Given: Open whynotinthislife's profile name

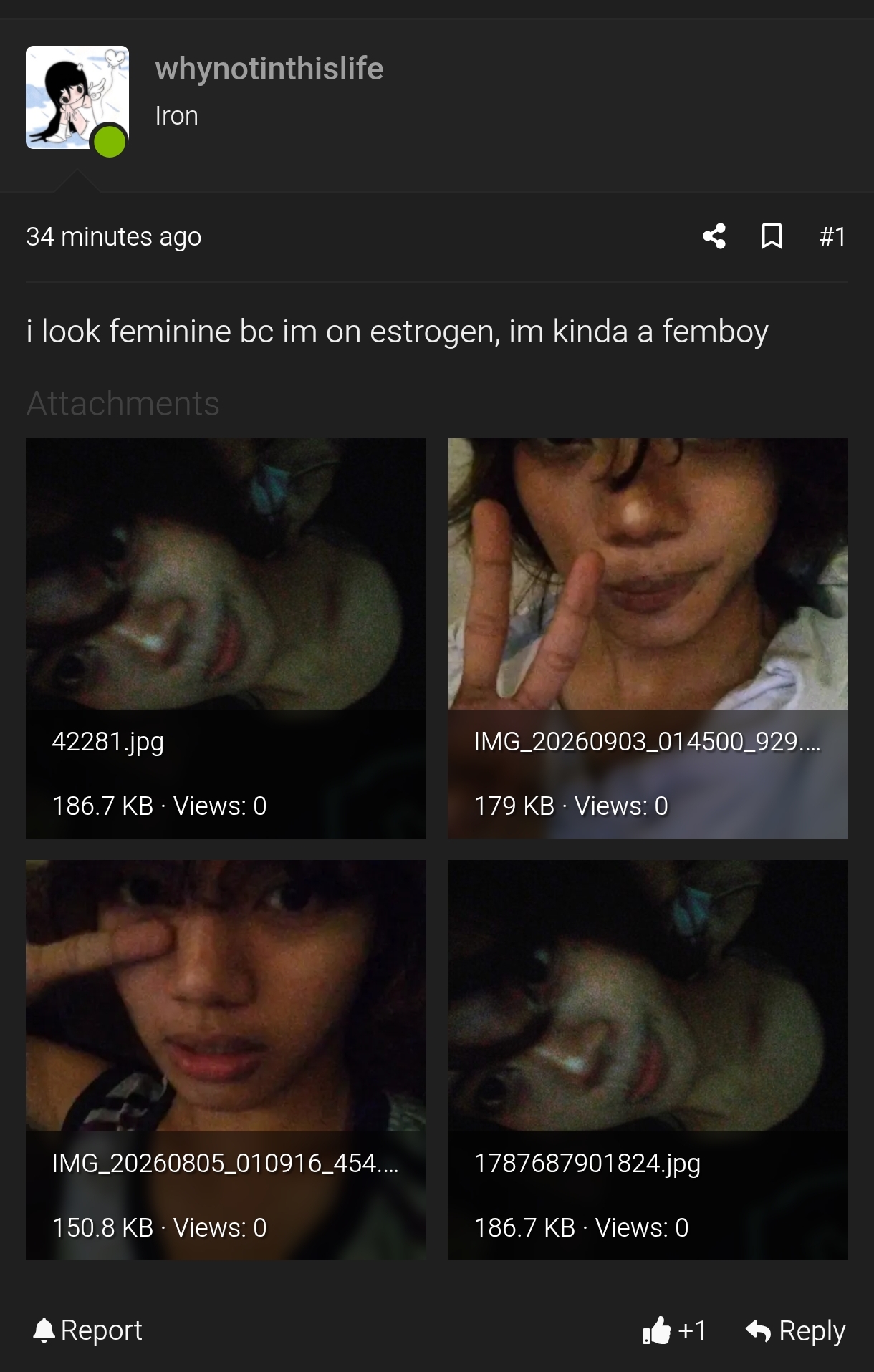Looking at the screenshot, I should tap(269, 69).
